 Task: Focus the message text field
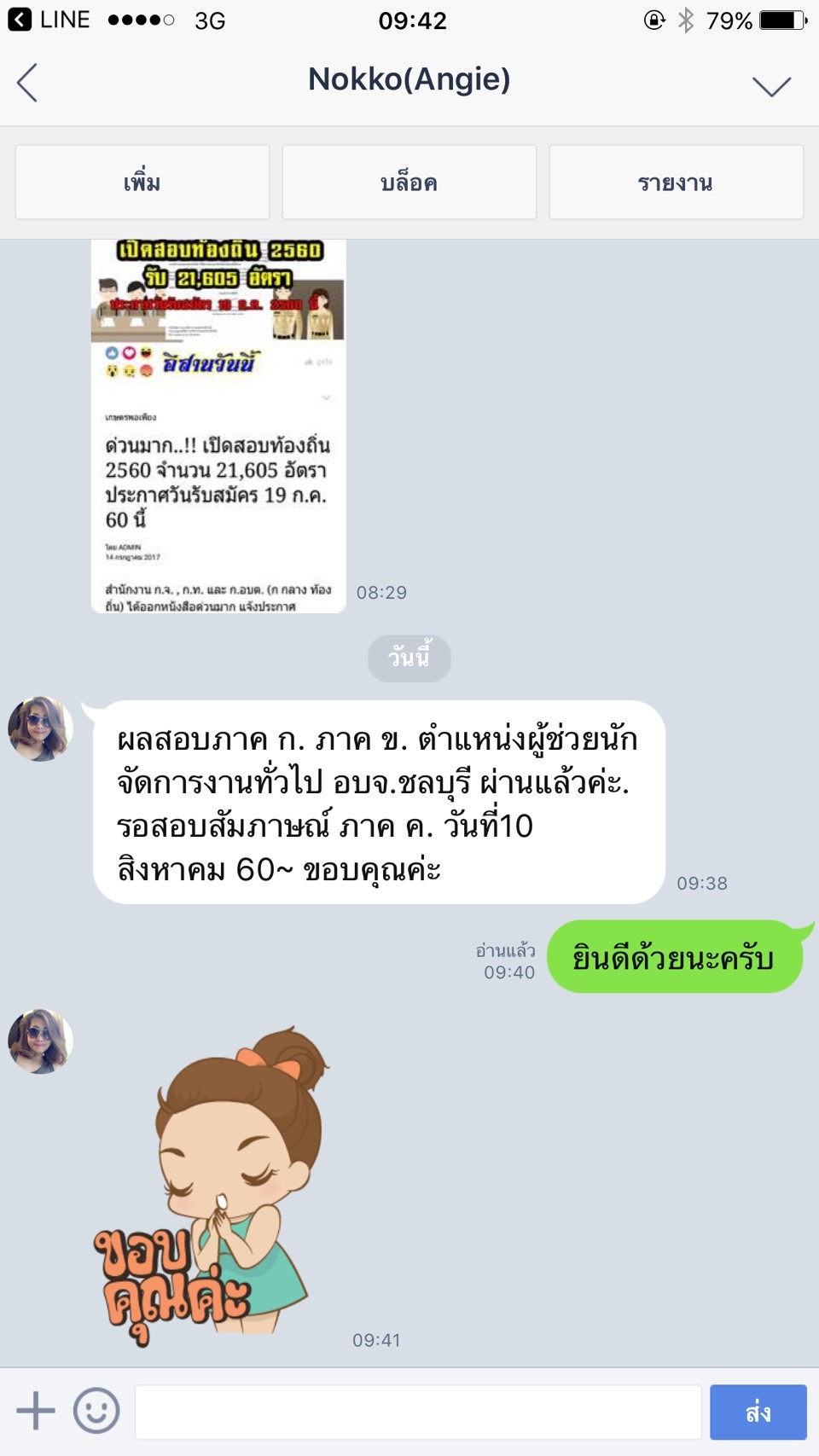418,1412
